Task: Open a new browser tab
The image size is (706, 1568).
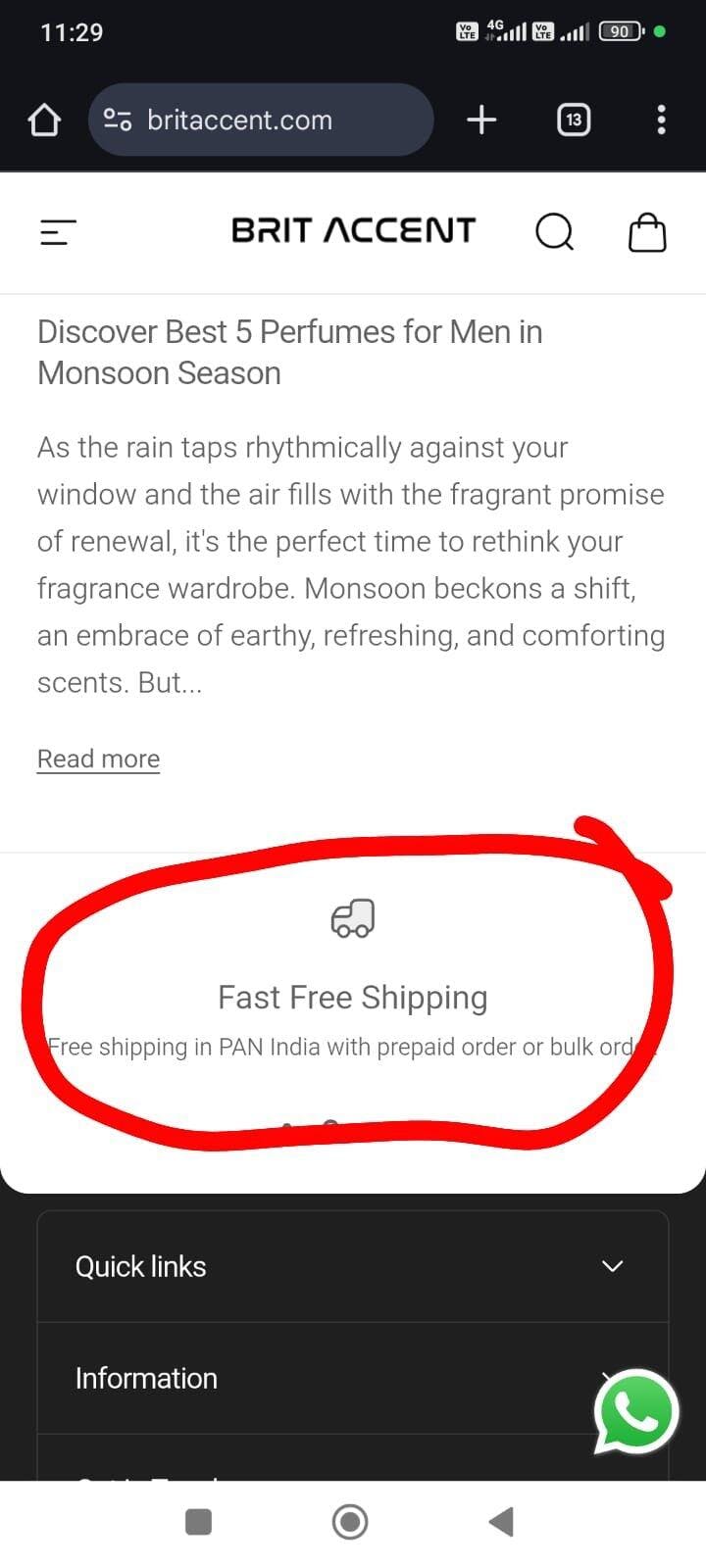Action: (x=481, y=121)
